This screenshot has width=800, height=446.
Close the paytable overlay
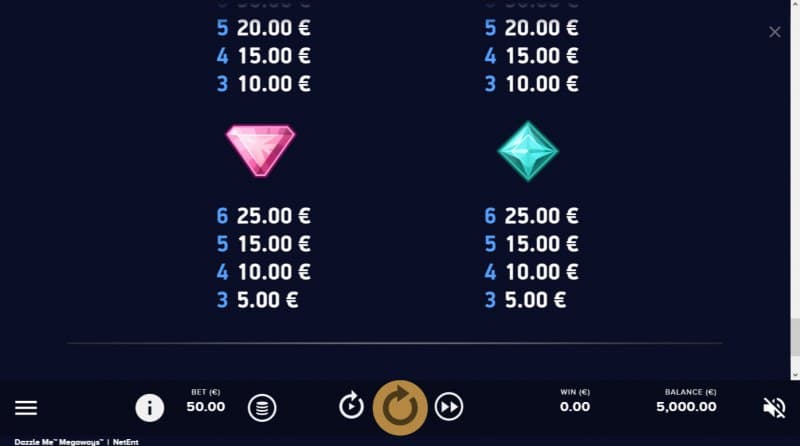point(775,32)
